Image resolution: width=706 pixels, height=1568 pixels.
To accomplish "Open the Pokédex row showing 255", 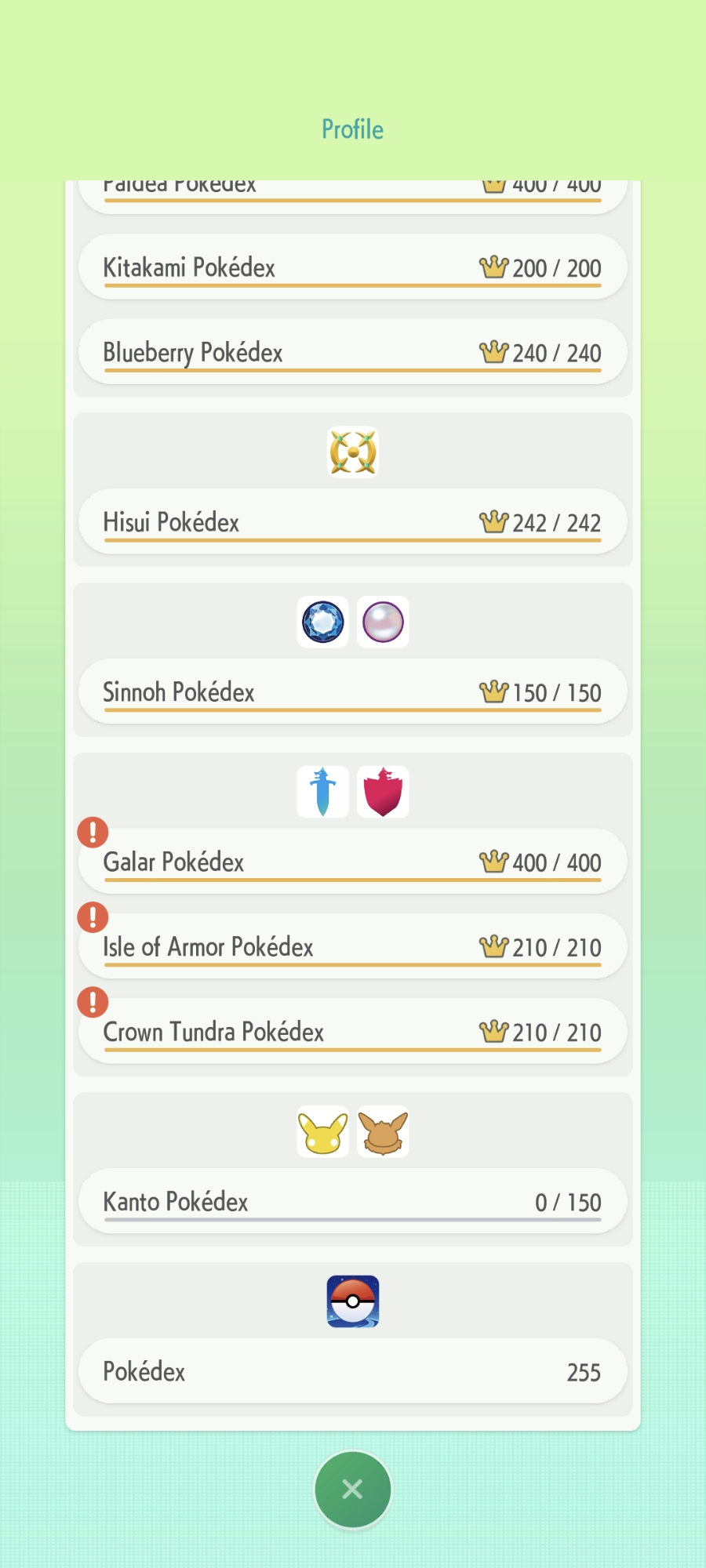I will [352, 1371].
